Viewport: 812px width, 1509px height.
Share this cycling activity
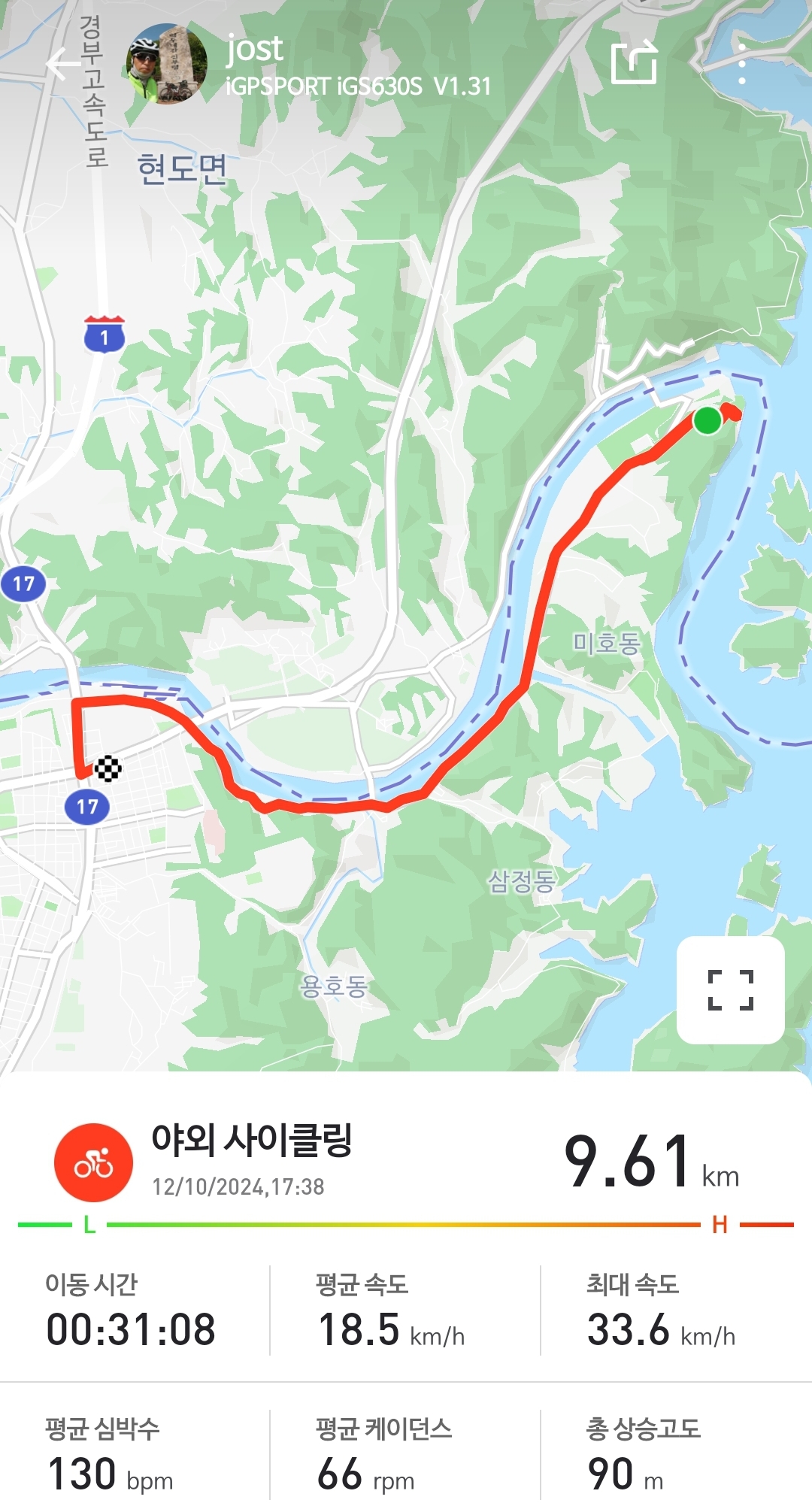point(634,63)
